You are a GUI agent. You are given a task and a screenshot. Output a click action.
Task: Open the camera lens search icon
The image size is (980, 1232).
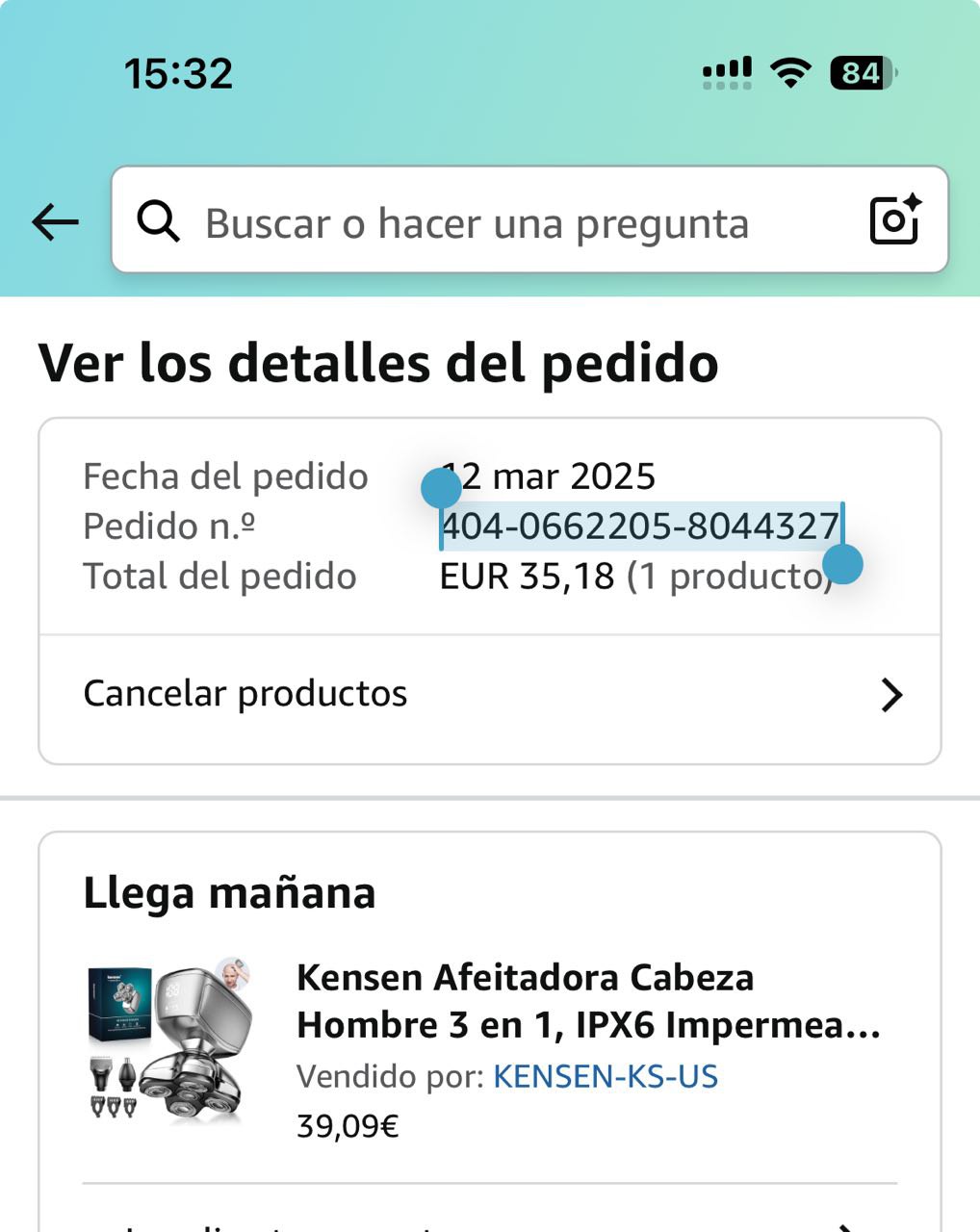[895, 220]
